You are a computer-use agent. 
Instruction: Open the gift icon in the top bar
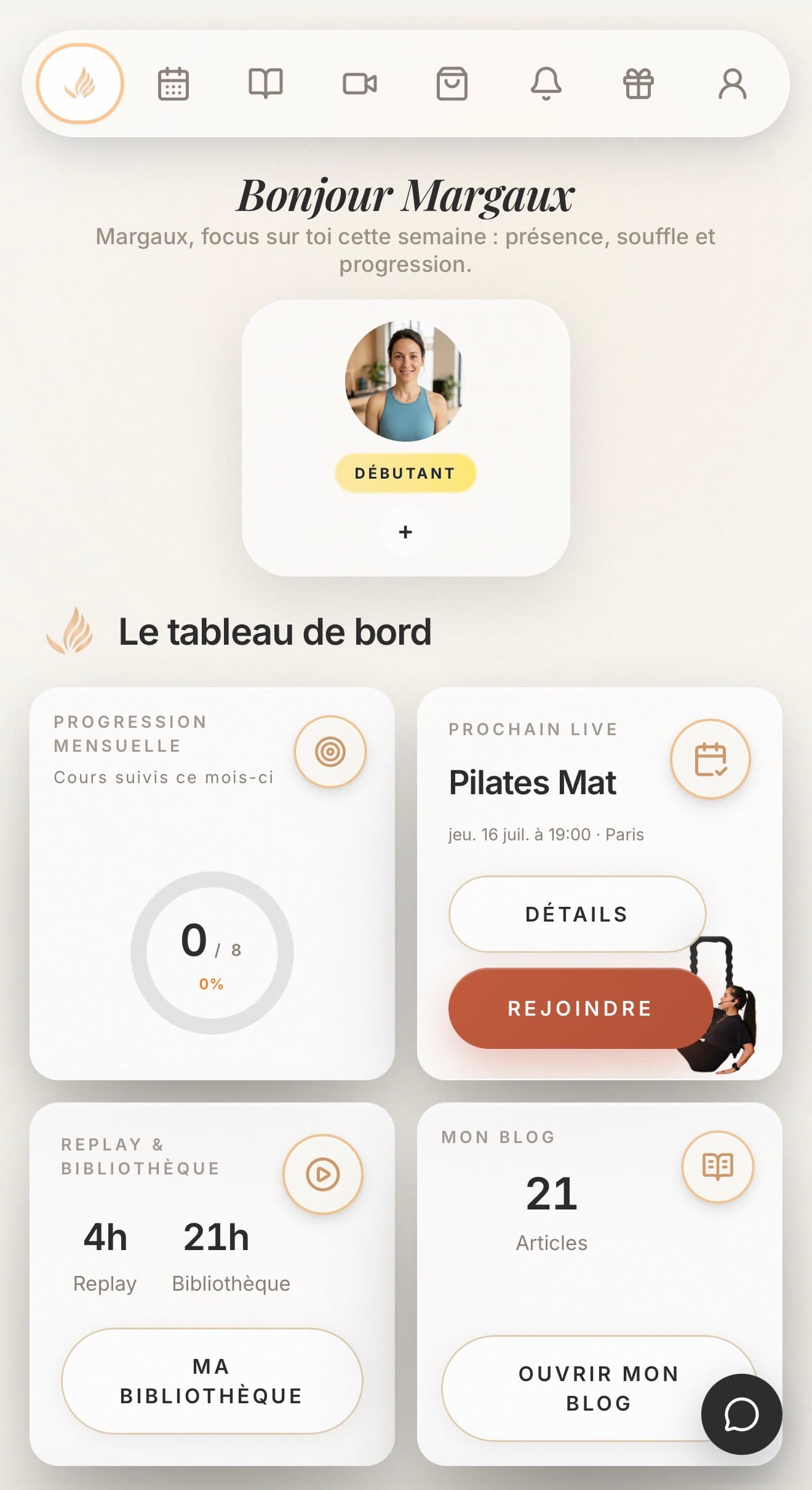coord(639,84)
